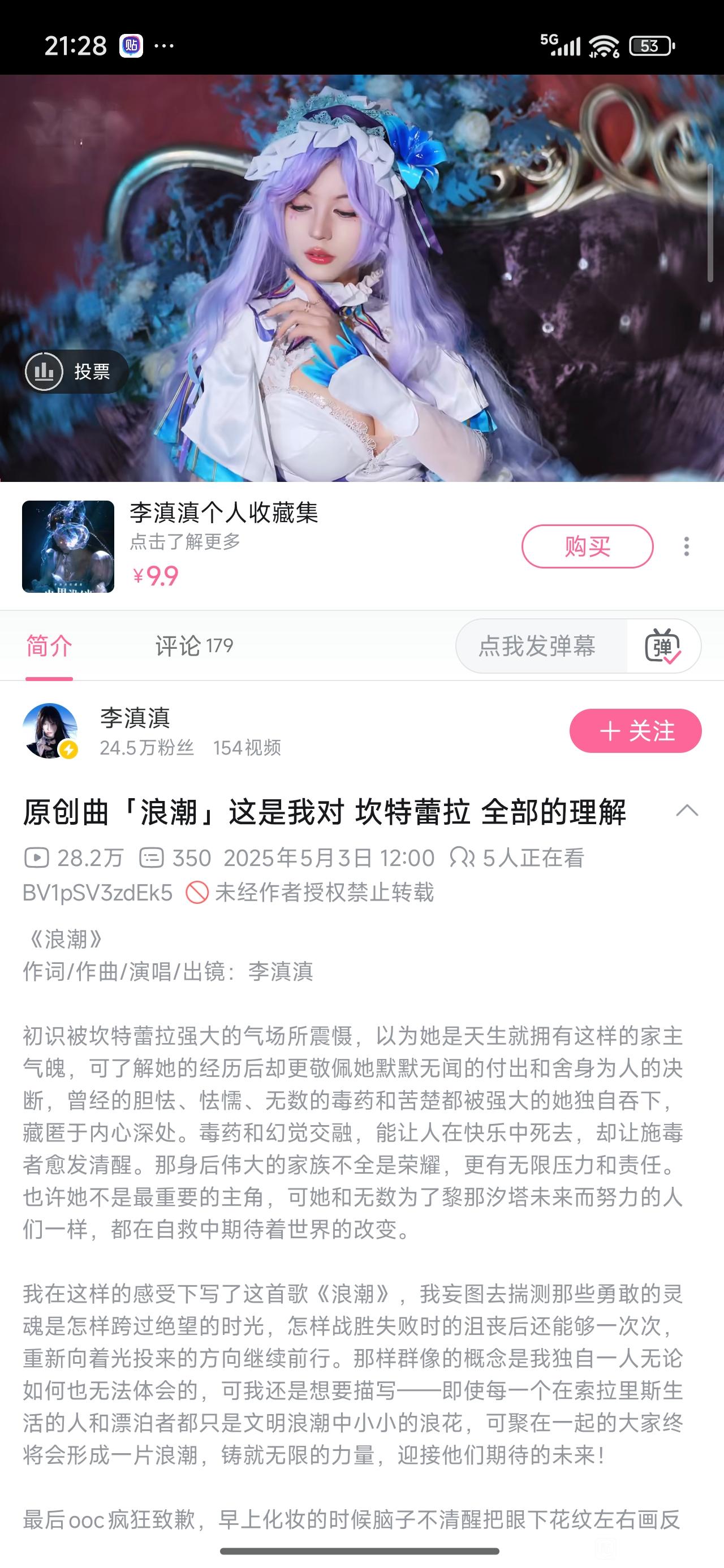The image size is (724, 1568).
Task: Tap 购买 to buy the collection
Action: [587, 546]
